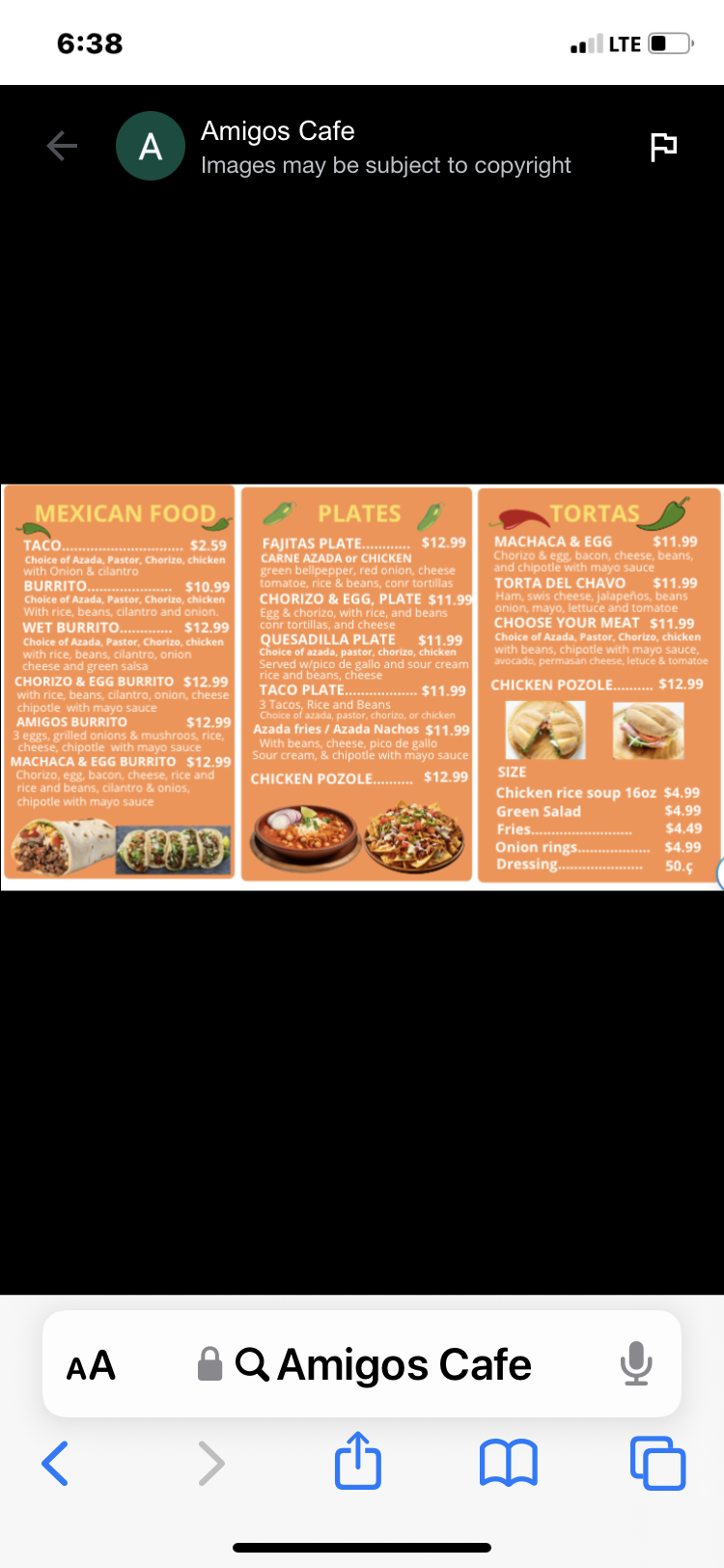Viewport: 724px width, 1568px height.
Task: Show all open tabs
Action: tap(657, 1463)
